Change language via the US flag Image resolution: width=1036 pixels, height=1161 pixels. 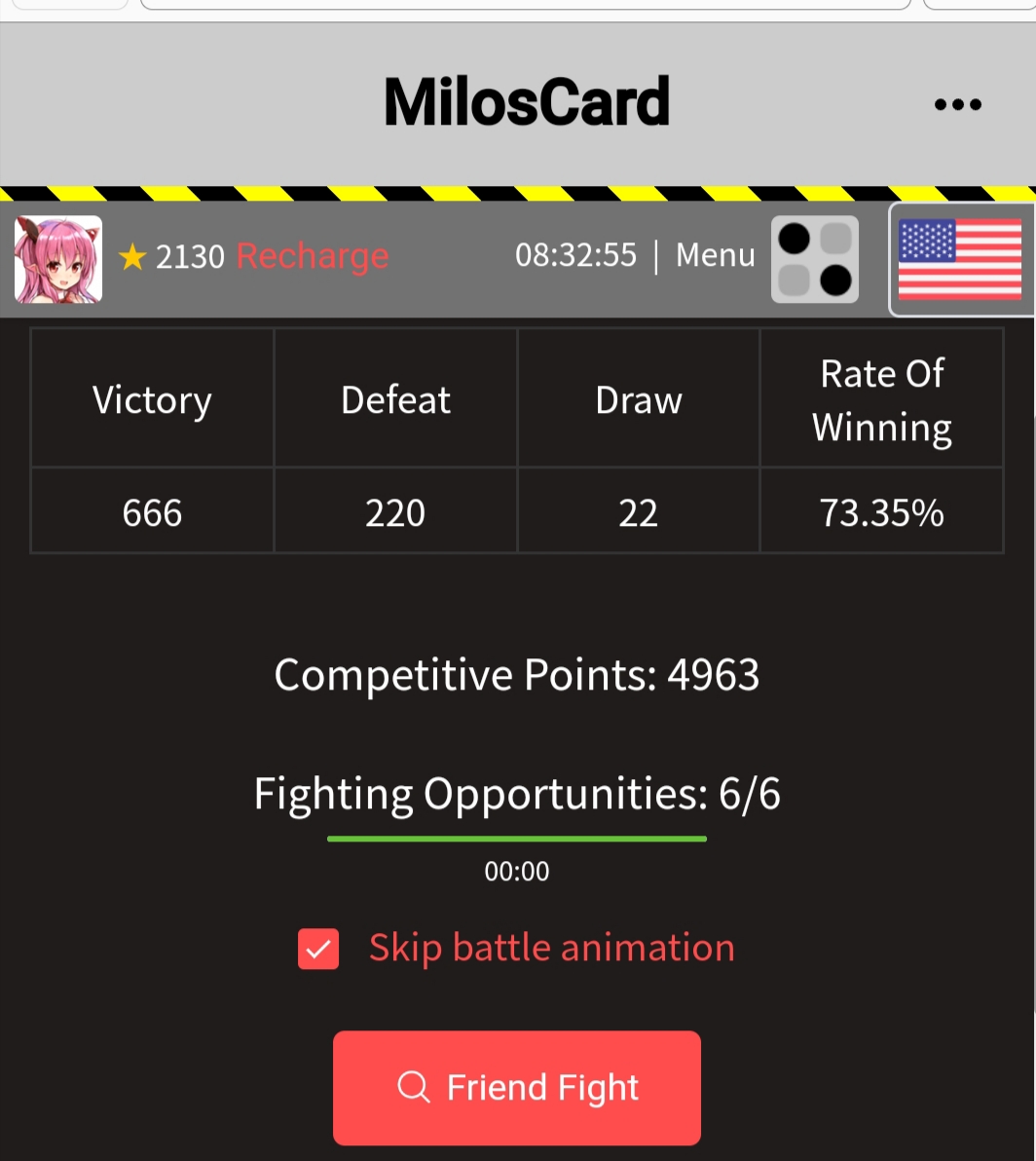[959, 259]
